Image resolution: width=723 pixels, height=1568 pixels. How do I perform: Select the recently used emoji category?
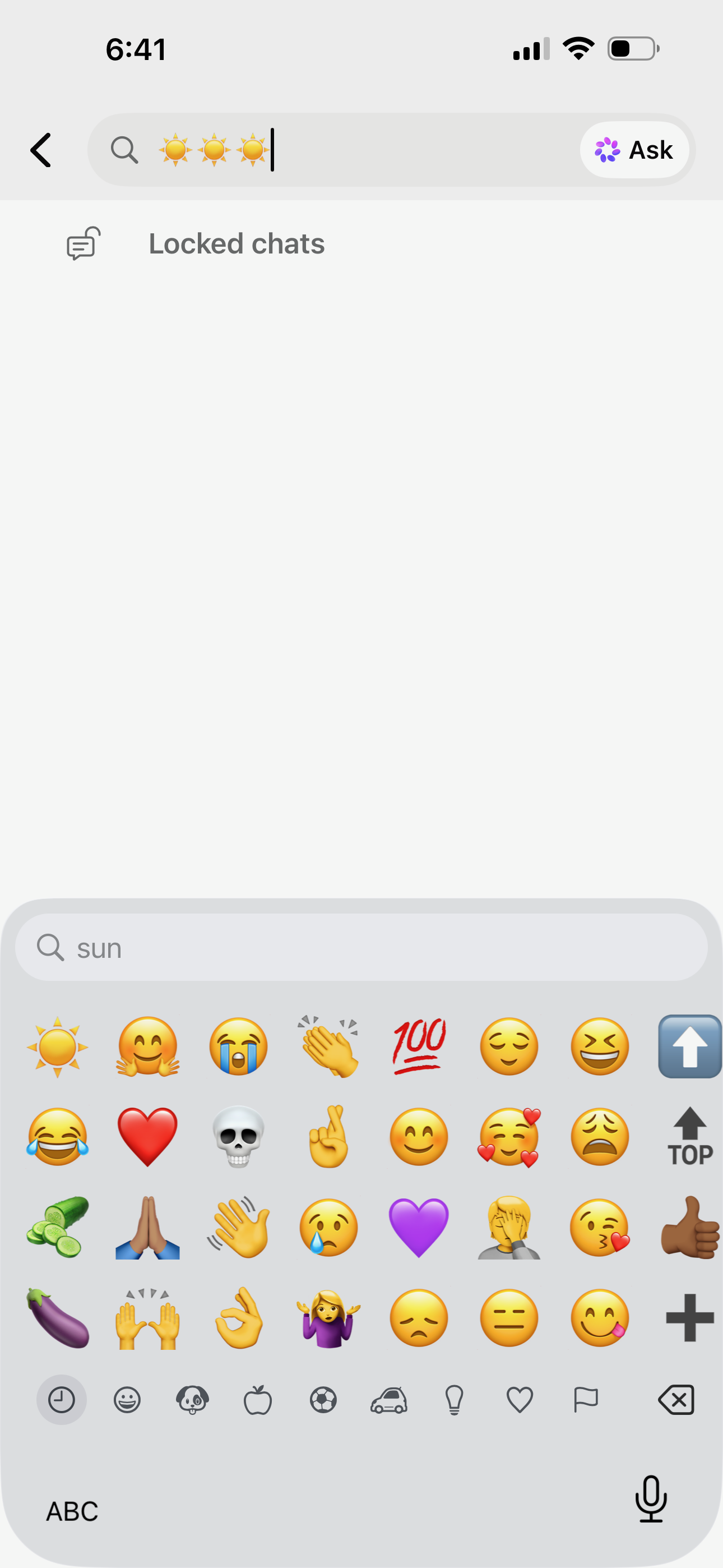(62, 1400)
